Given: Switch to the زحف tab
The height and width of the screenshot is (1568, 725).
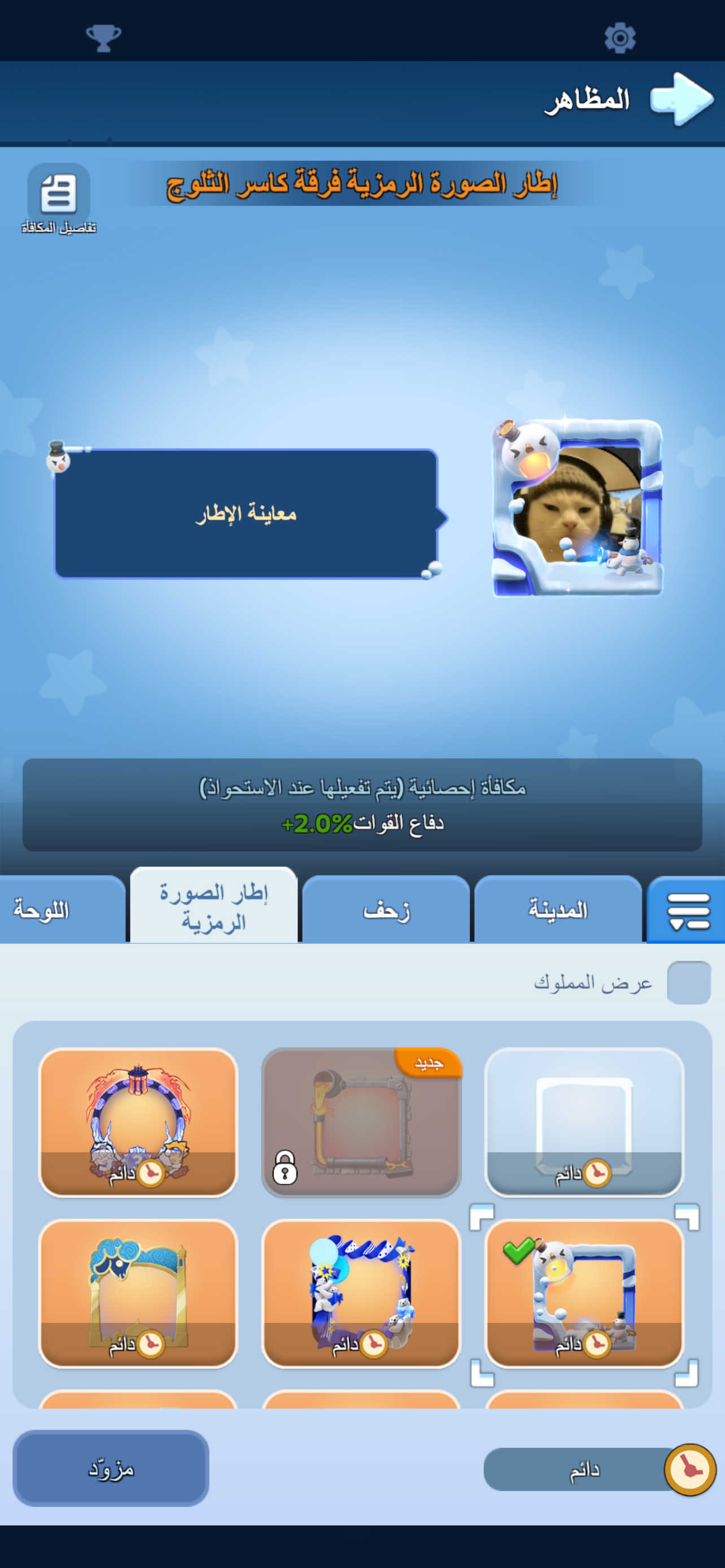Looking at the screenshot, I should click(x=386, y=909).
